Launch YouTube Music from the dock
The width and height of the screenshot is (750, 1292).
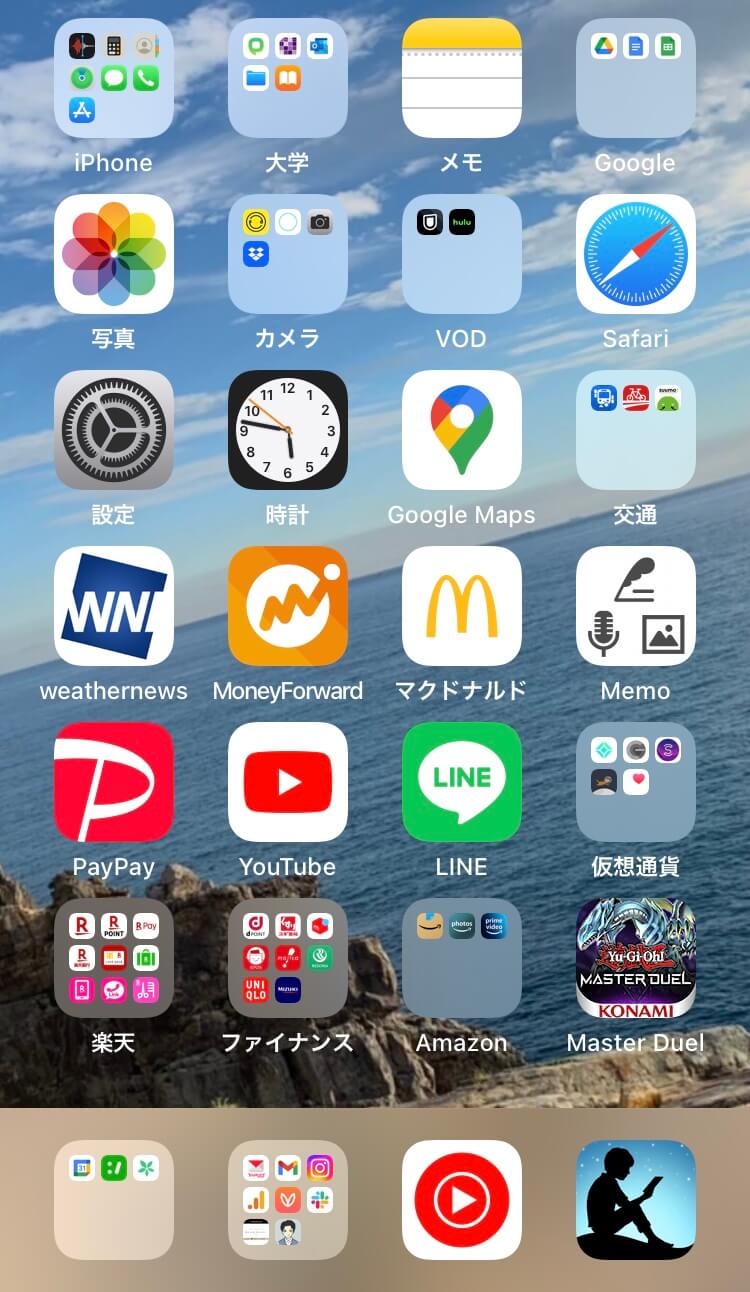pyautogui.click(x=461, y=1200)
